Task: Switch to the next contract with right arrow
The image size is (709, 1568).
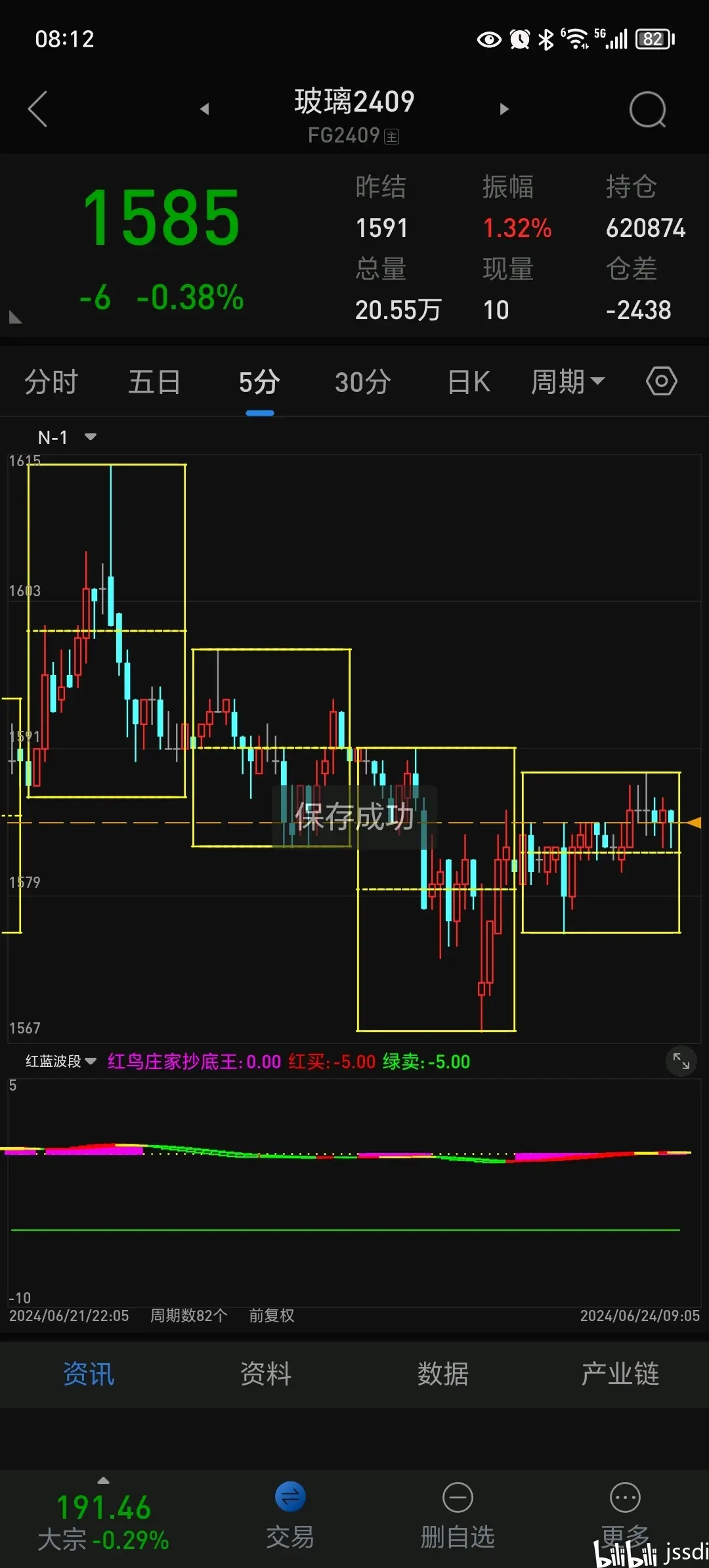Action: 504,109
